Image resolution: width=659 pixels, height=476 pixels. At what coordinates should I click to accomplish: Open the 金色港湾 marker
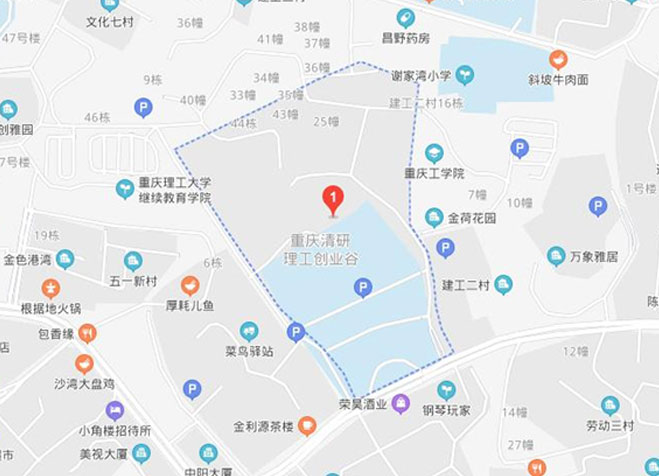(65, 260)
